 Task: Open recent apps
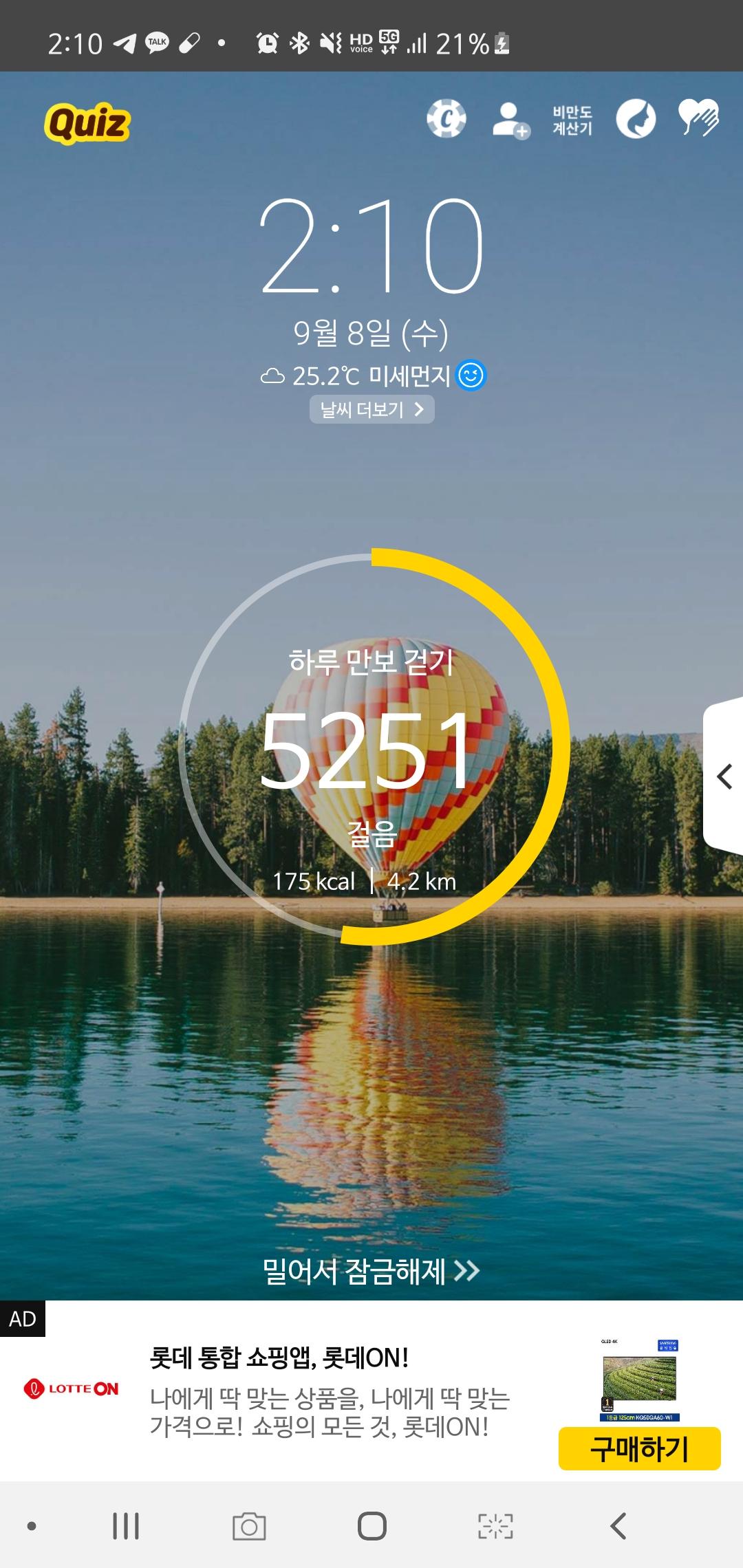point(126,1527)
